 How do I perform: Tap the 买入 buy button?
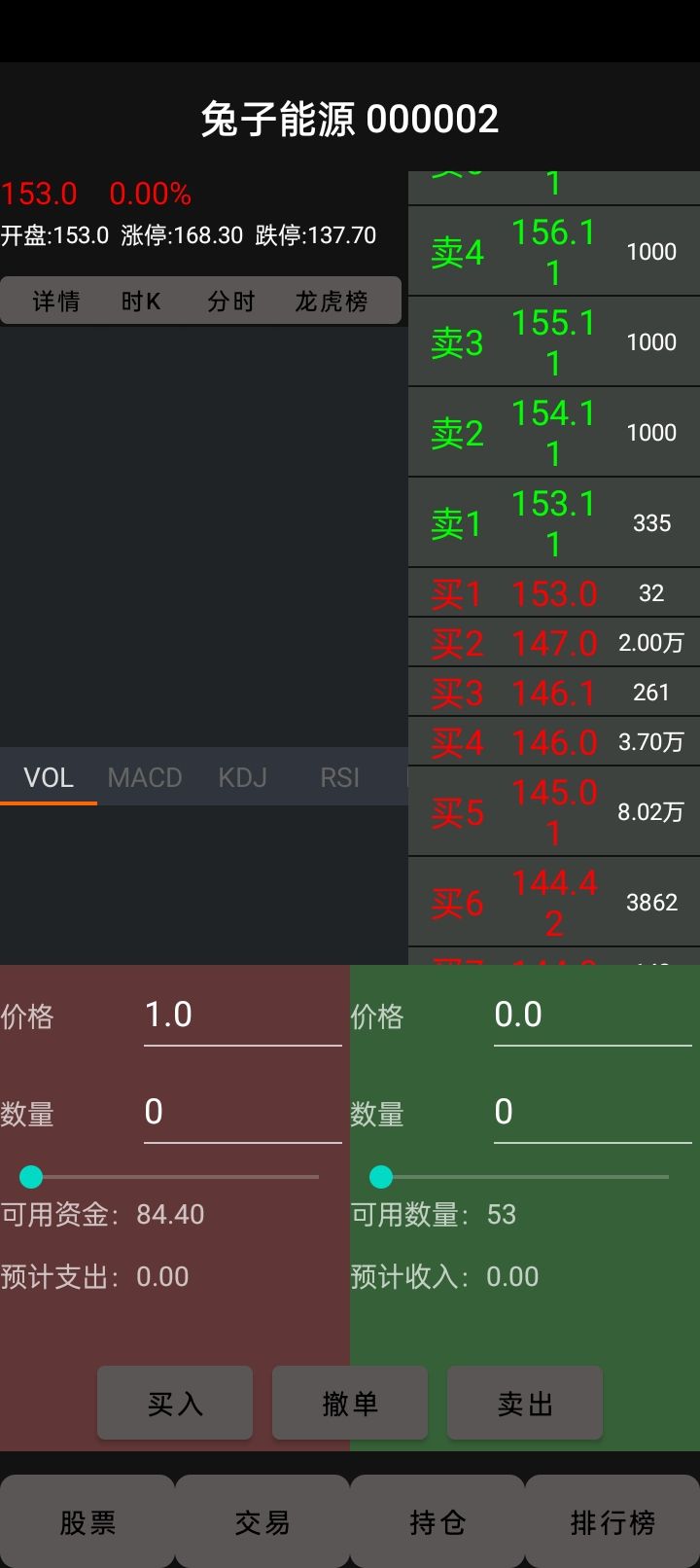(x=175, y=1403)
